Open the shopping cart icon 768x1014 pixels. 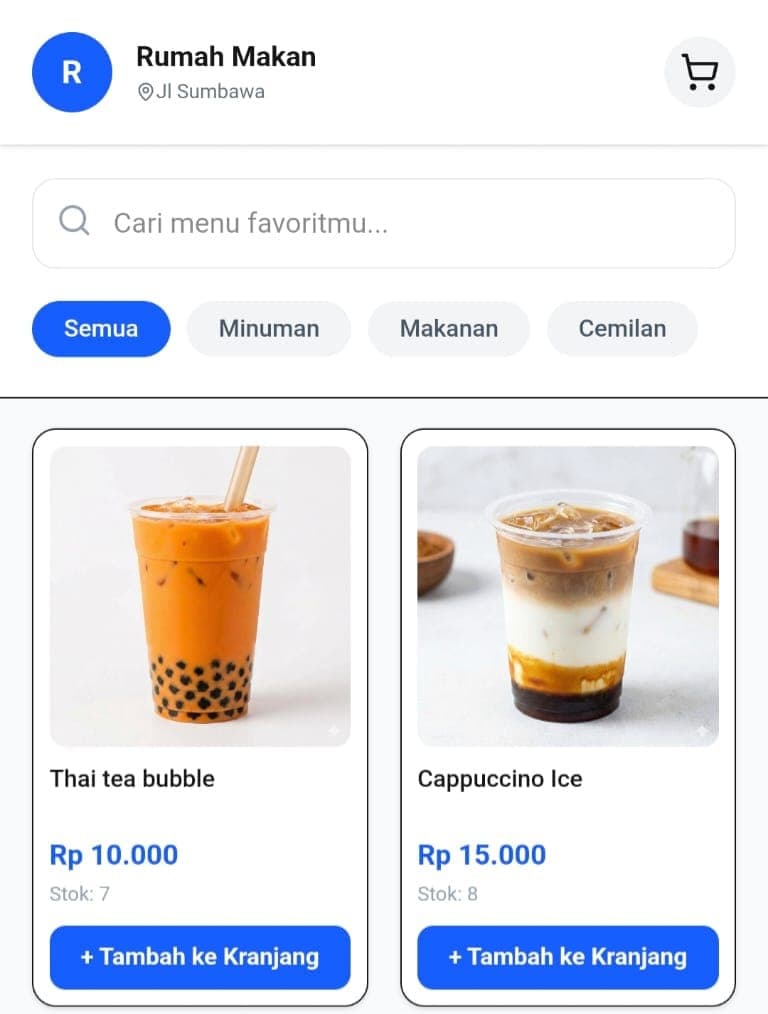[x=699, y=72]
